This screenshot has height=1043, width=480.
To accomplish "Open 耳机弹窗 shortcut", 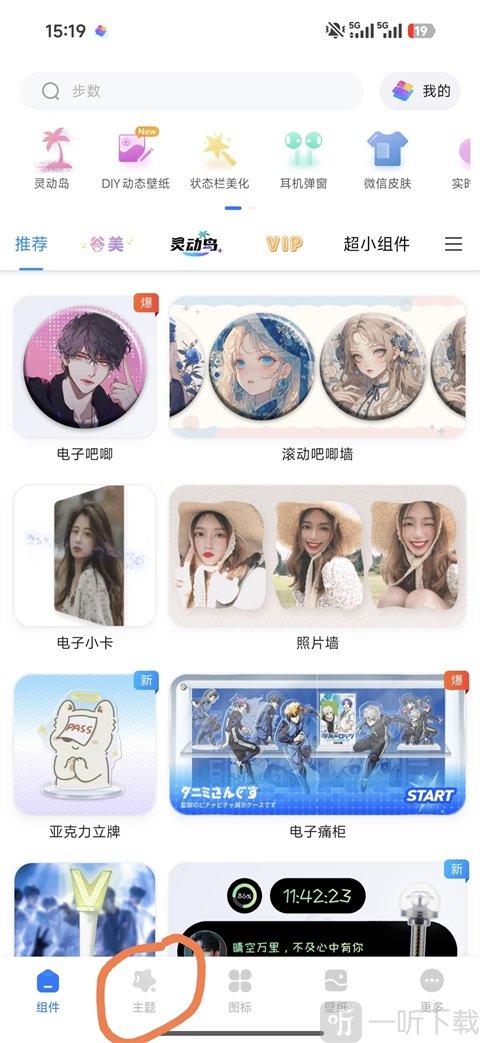I will [304, 158].
